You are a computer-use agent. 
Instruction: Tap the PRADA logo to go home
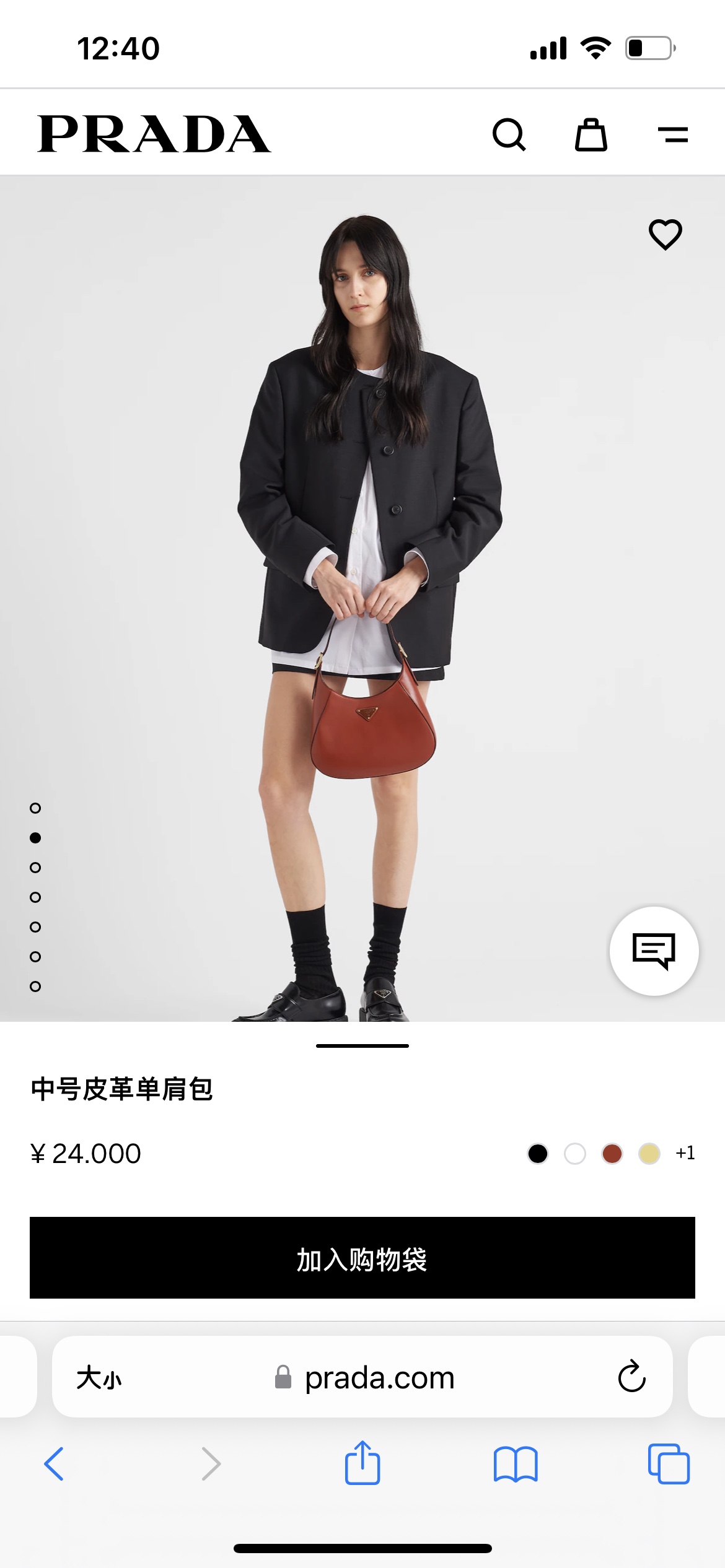pyautogui.click(x=154, y=134)
